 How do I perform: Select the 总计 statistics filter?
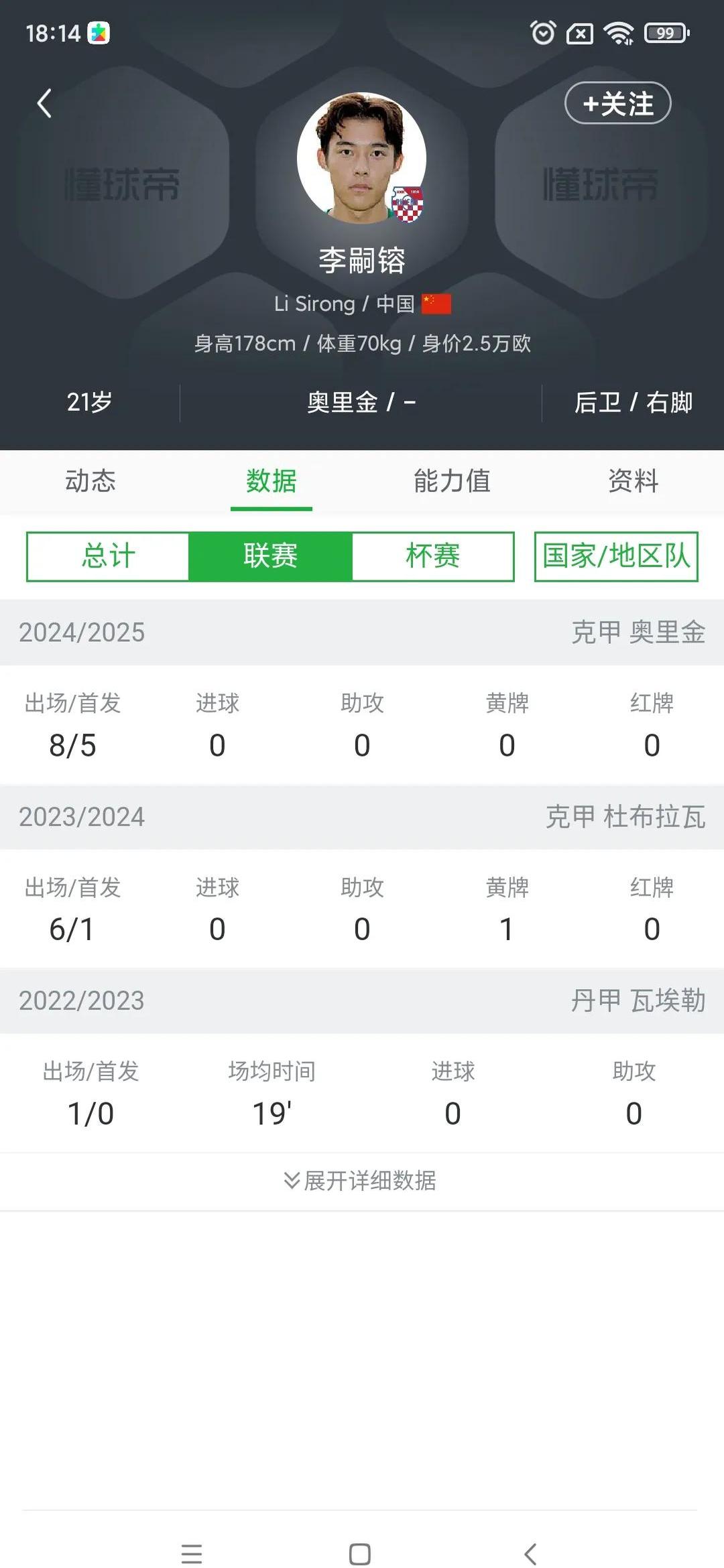pos(108,556)
